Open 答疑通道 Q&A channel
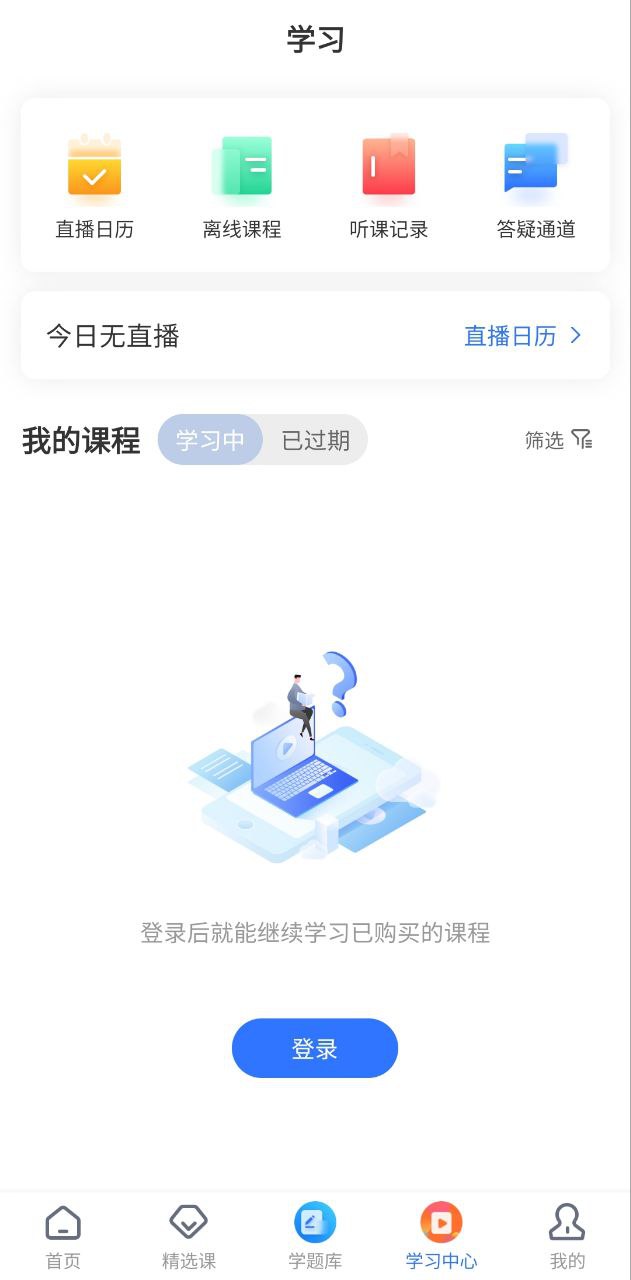The width and height of the screenshot is (631, 1280). (x=536, y=186)
